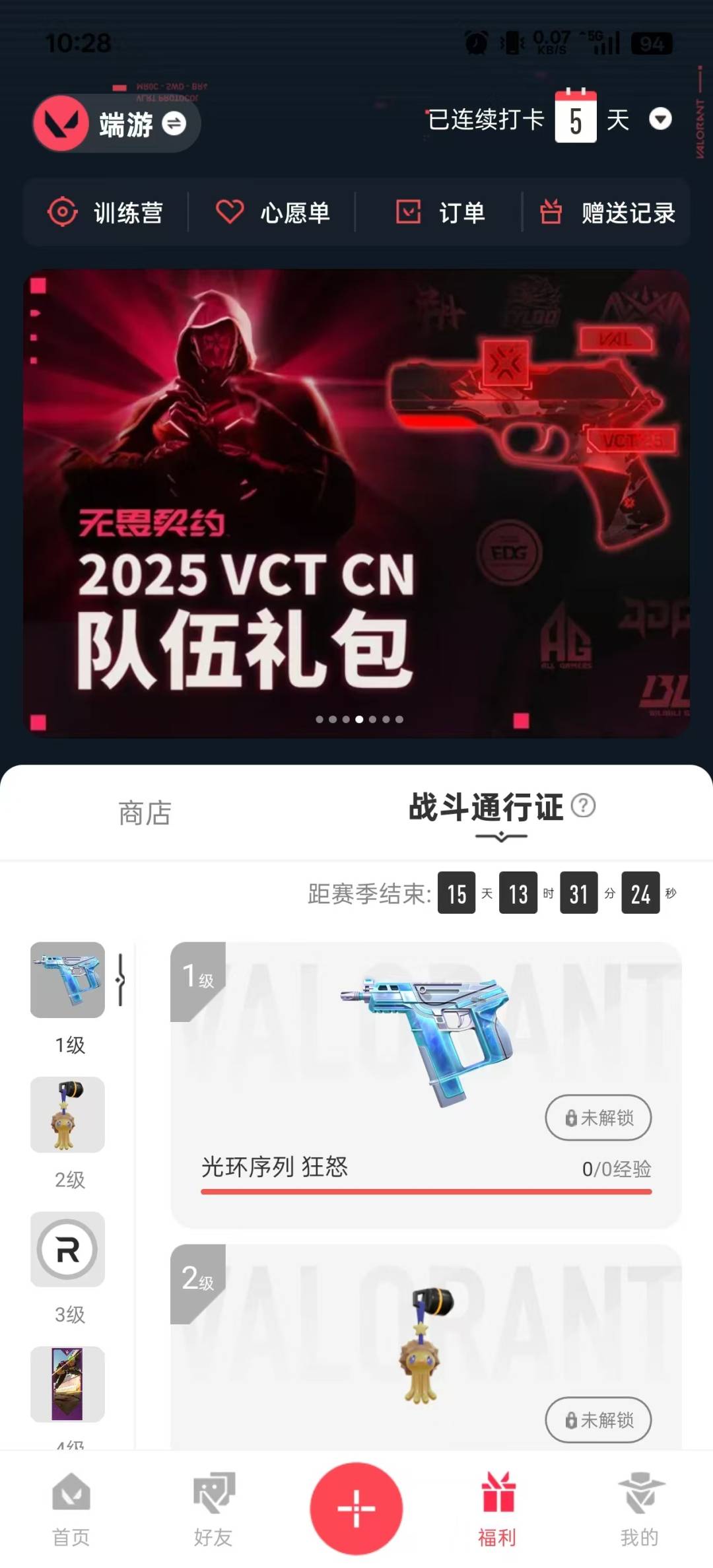Screen dimensions: 713x1568
Task: Tap 未解锁 on 光环序列 狂怒 reward
Action: pyautogui.click(x=598, y=1117)
